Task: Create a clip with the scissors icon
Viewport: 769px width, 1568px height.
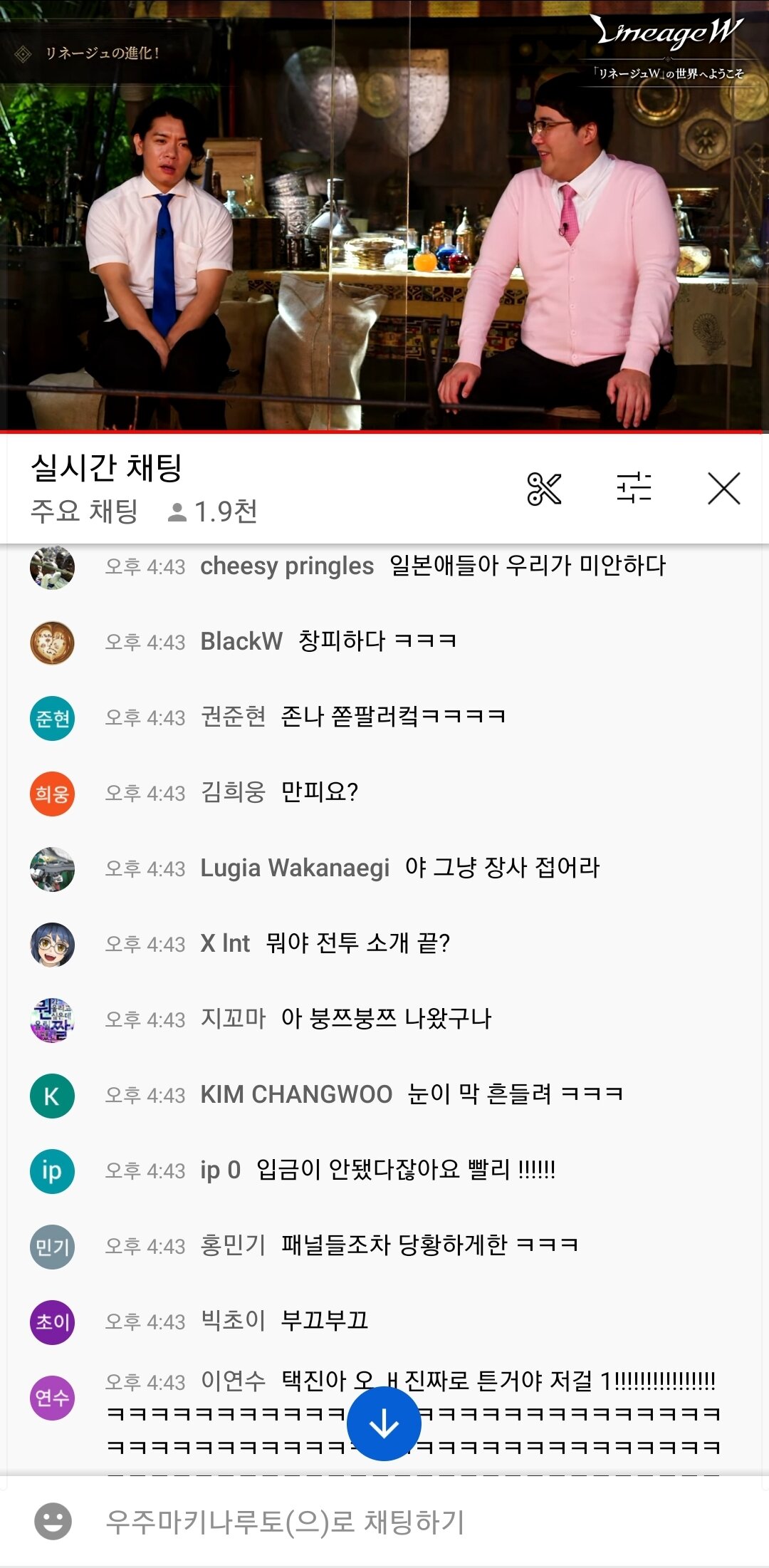Action: [544, 489]
